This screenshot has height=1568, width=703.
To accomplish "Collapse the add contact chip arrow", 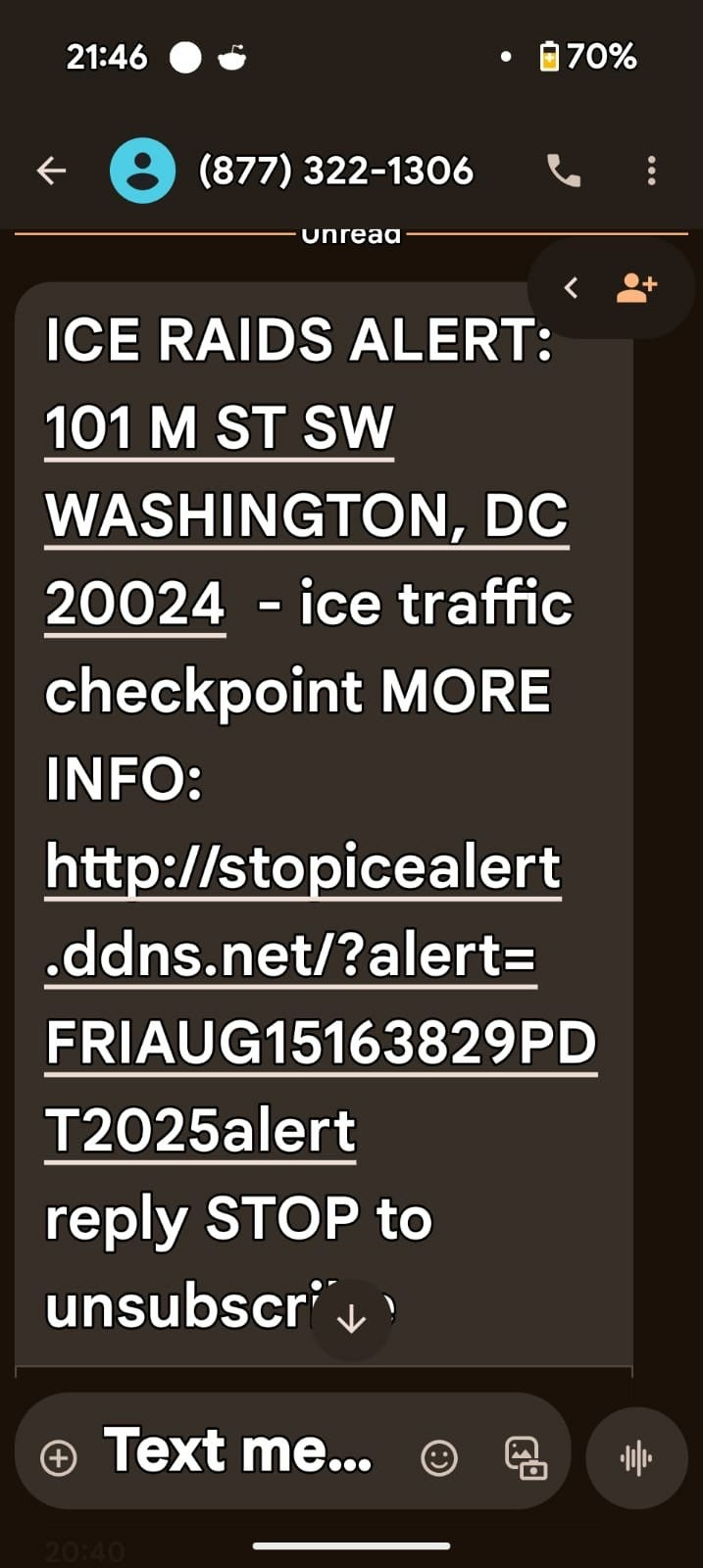I will coord(572,287).
